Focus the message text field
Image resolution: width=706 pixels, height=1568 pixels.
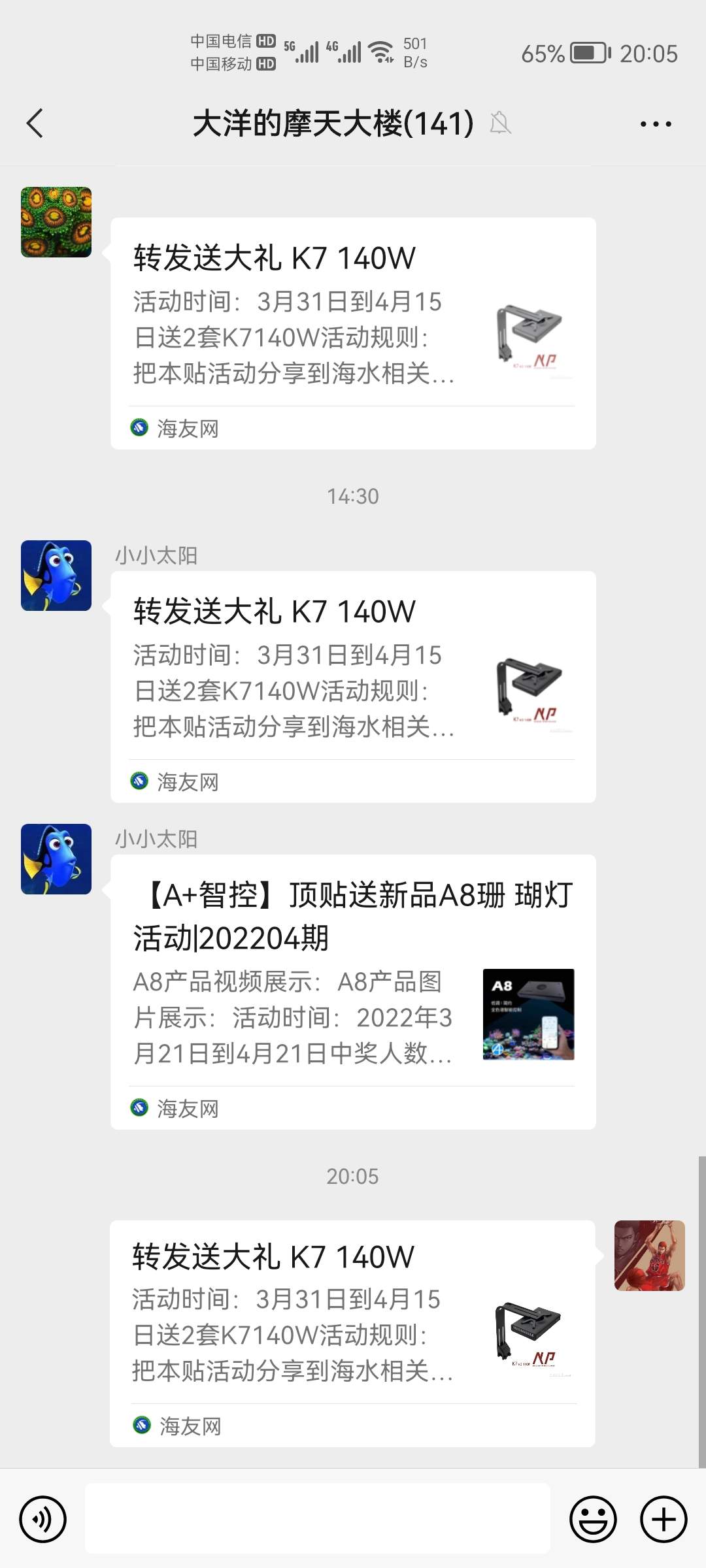[x=318, y=1519]
